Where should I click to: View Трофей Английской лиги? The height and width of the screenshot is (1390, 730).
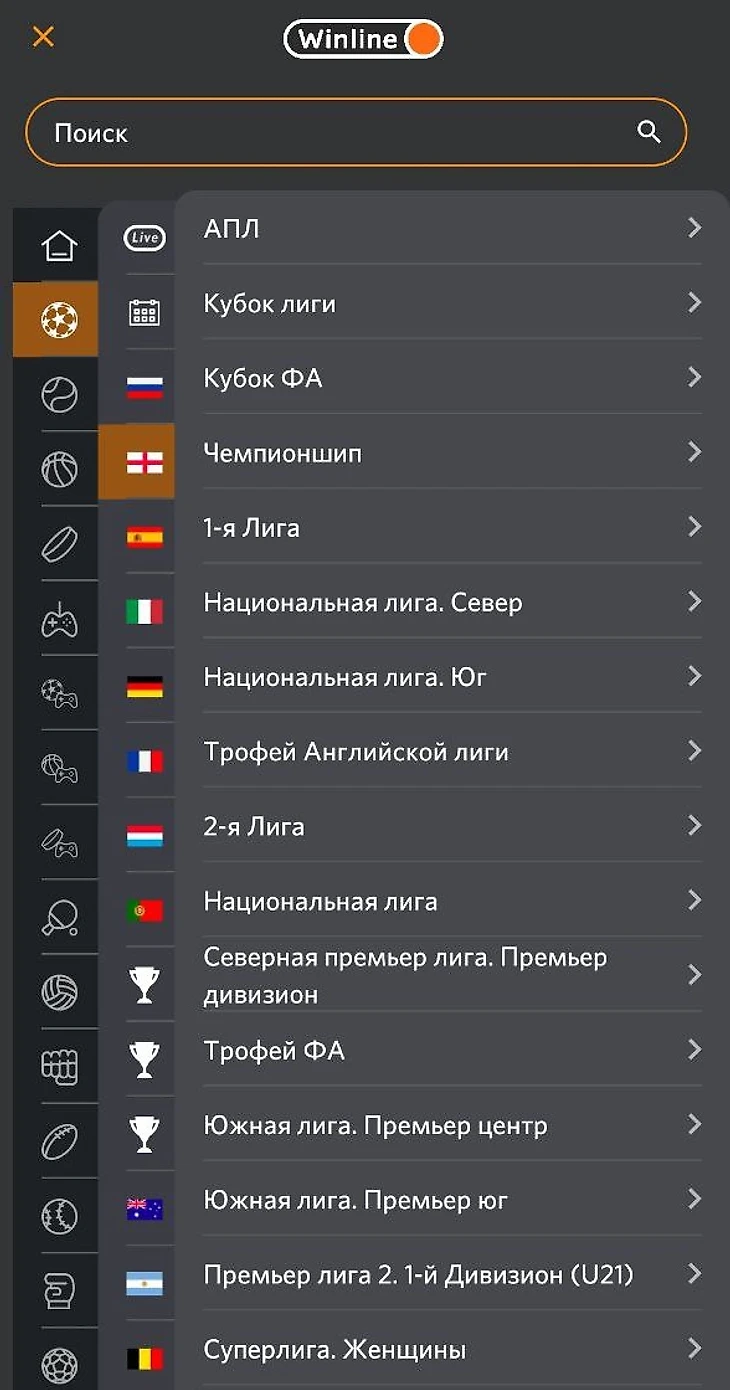tap(452, 752)
